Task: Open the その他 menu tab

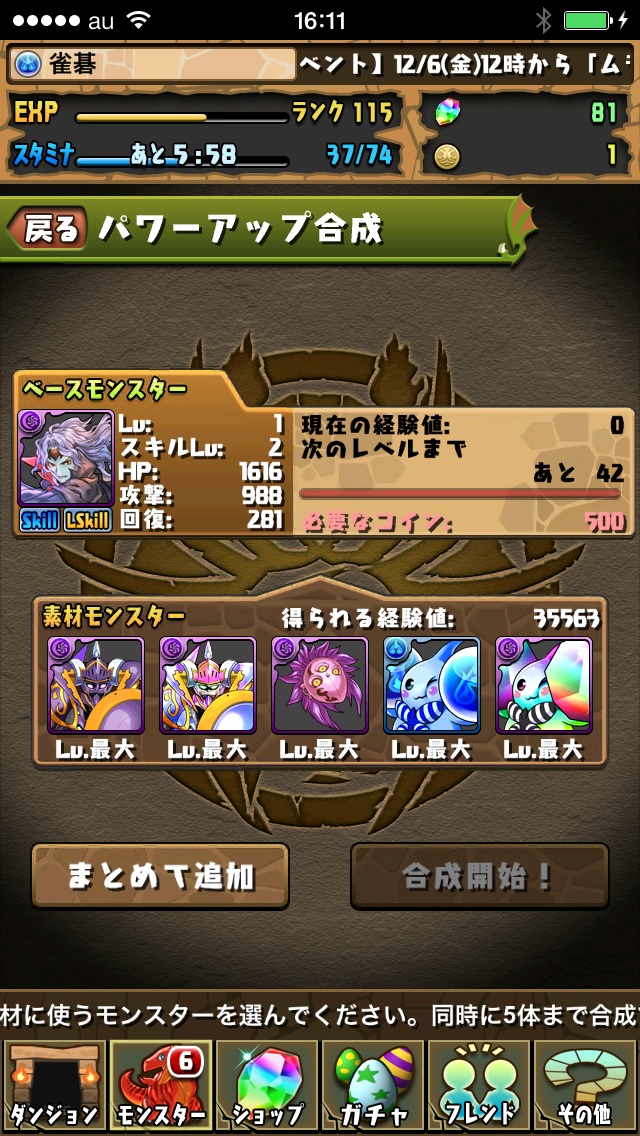Action: (x=586, y=1086)
